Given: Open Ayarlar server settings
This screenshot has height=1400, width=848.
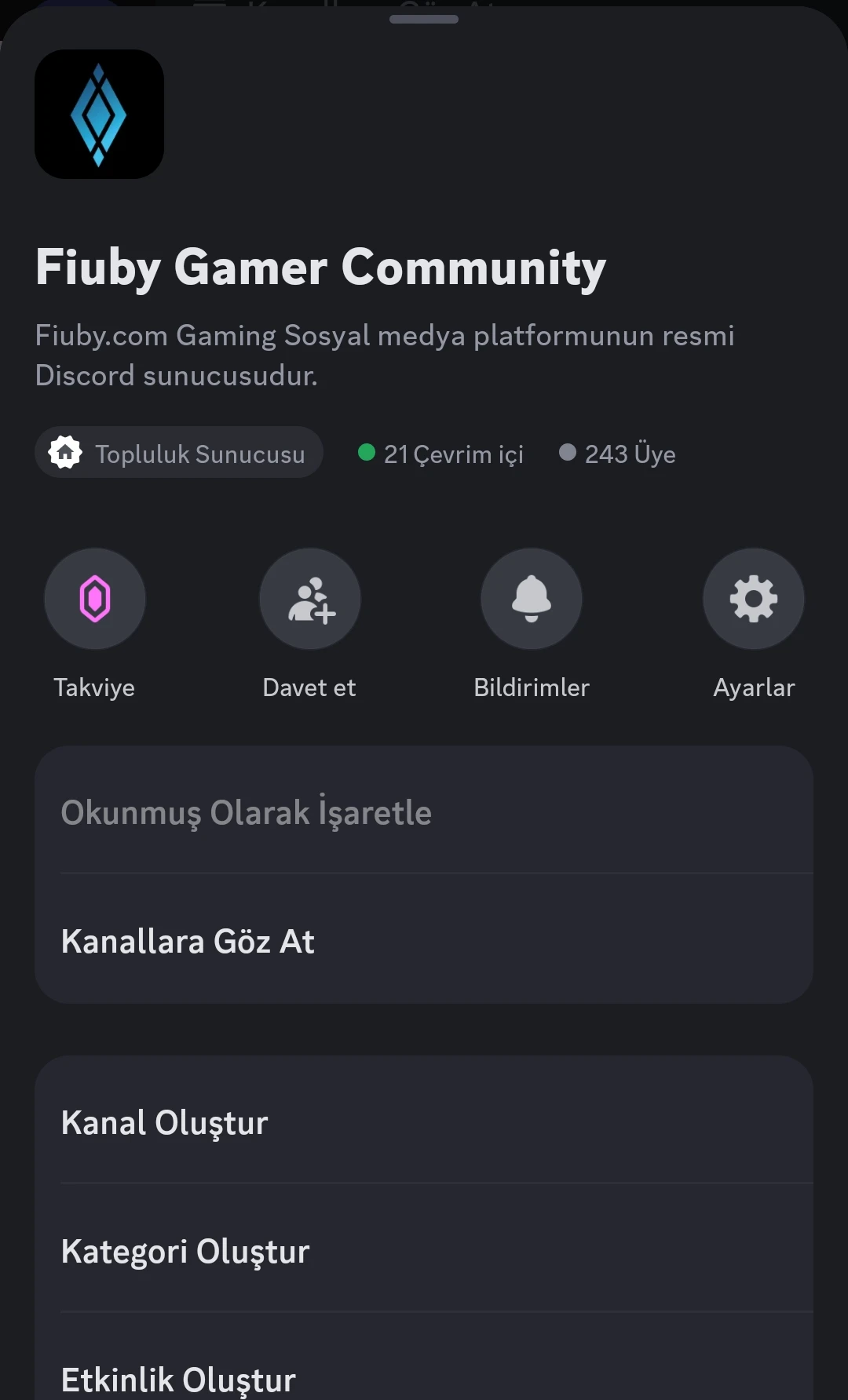Looking at the screenshot, I should [x=754, y=599].
